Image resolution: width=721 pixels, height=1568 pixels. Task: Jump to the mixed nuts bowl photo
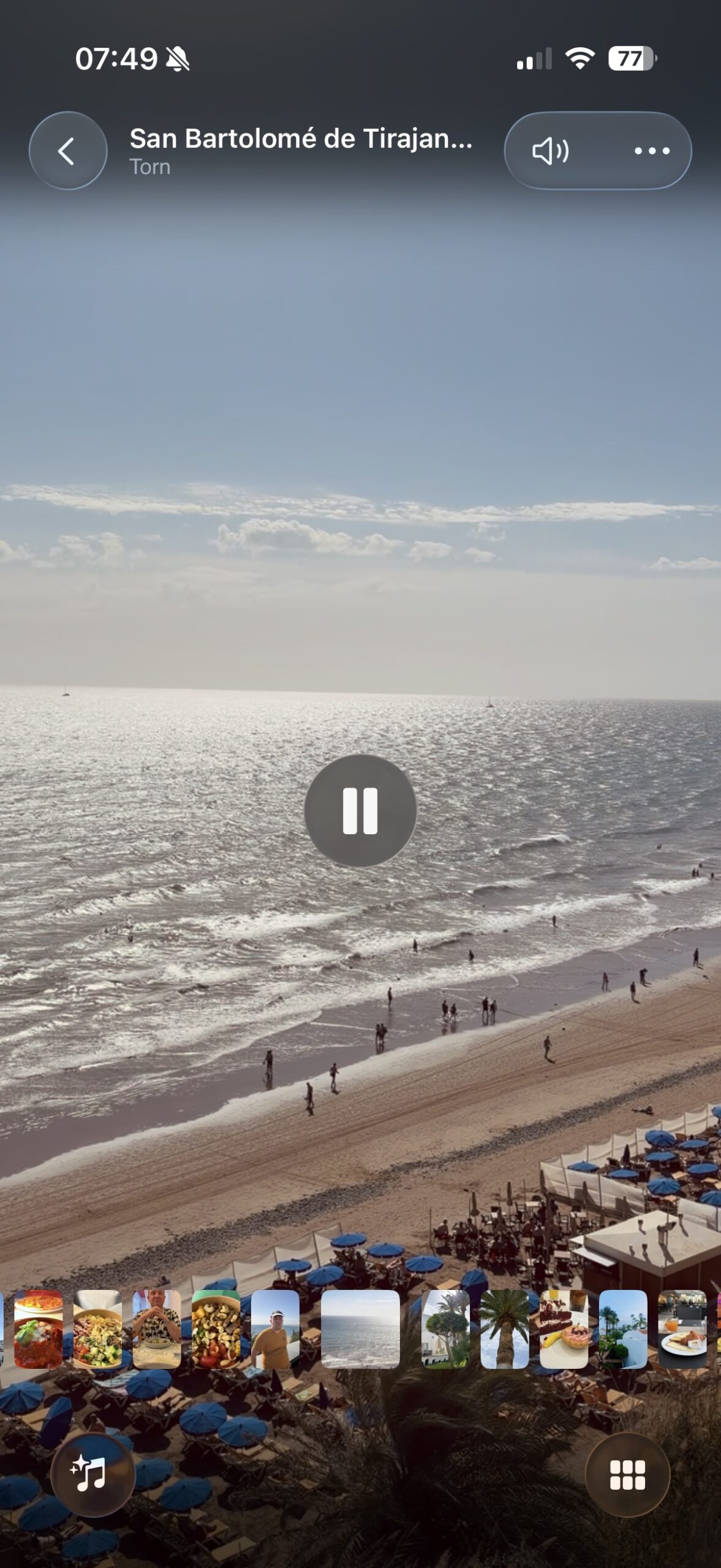(x=216, y=1329)
